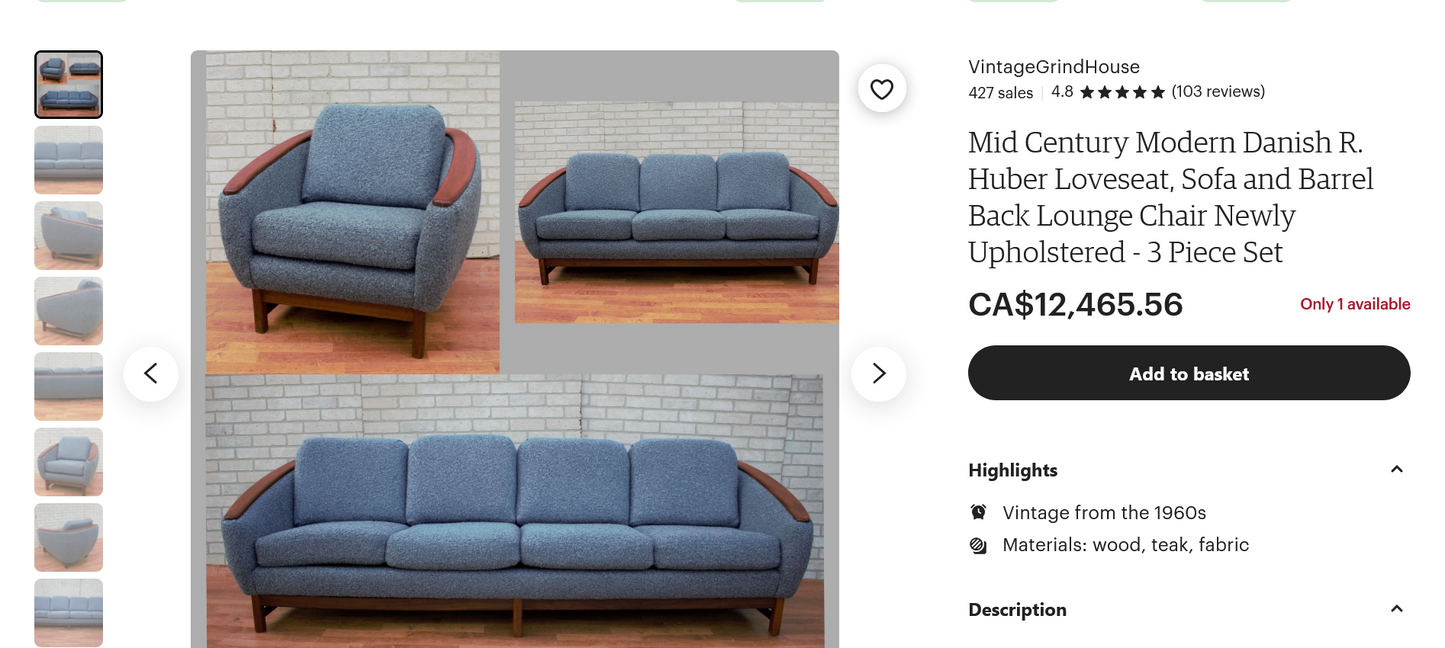The height and width of the screenshot is (648, 1445).
Task: Open the VintageGrindHouse shop link
Action: 1053,67
